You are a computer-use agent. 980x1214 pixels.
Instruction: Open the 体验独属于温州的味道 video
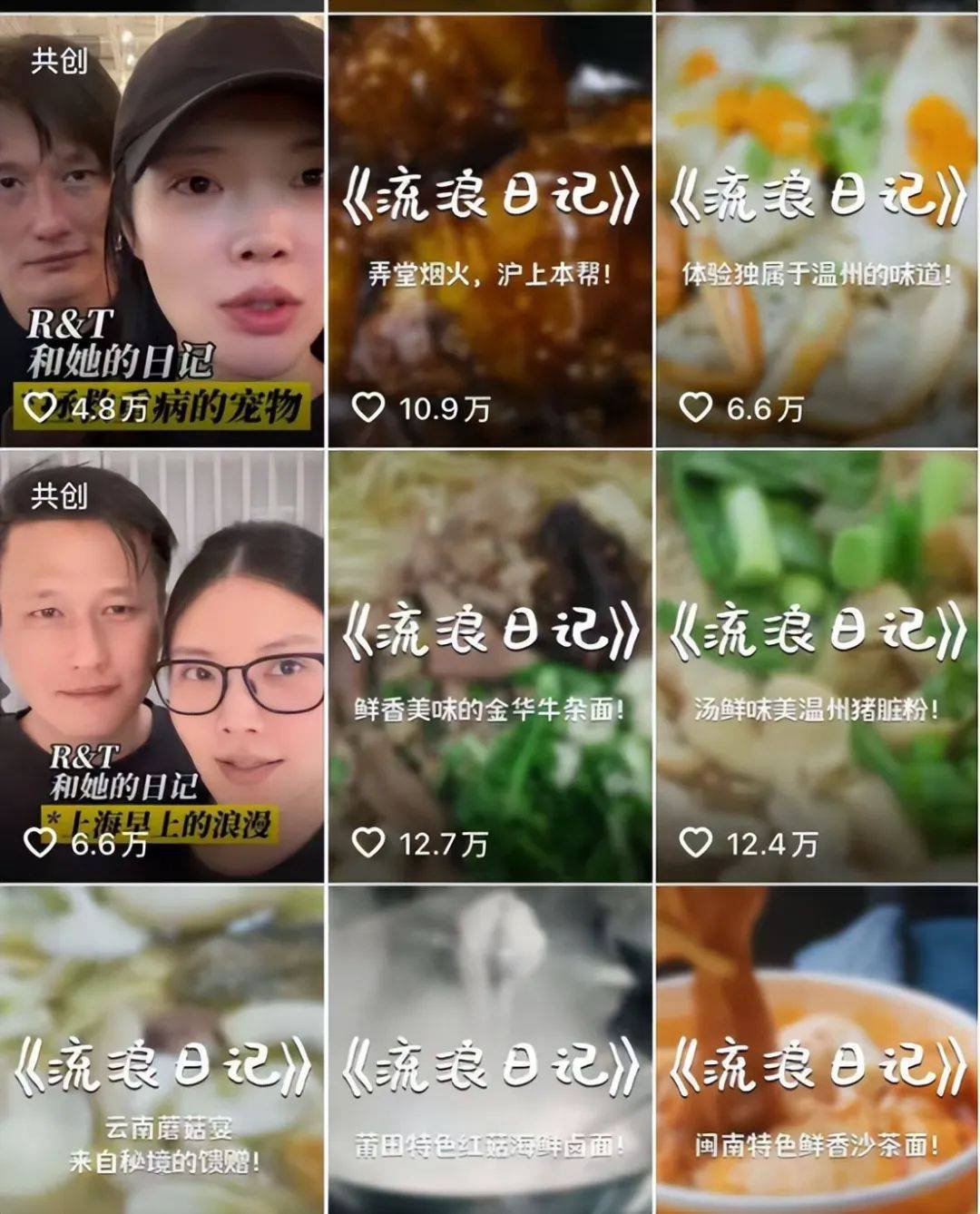pyautogui.click(x=817, y=231)
